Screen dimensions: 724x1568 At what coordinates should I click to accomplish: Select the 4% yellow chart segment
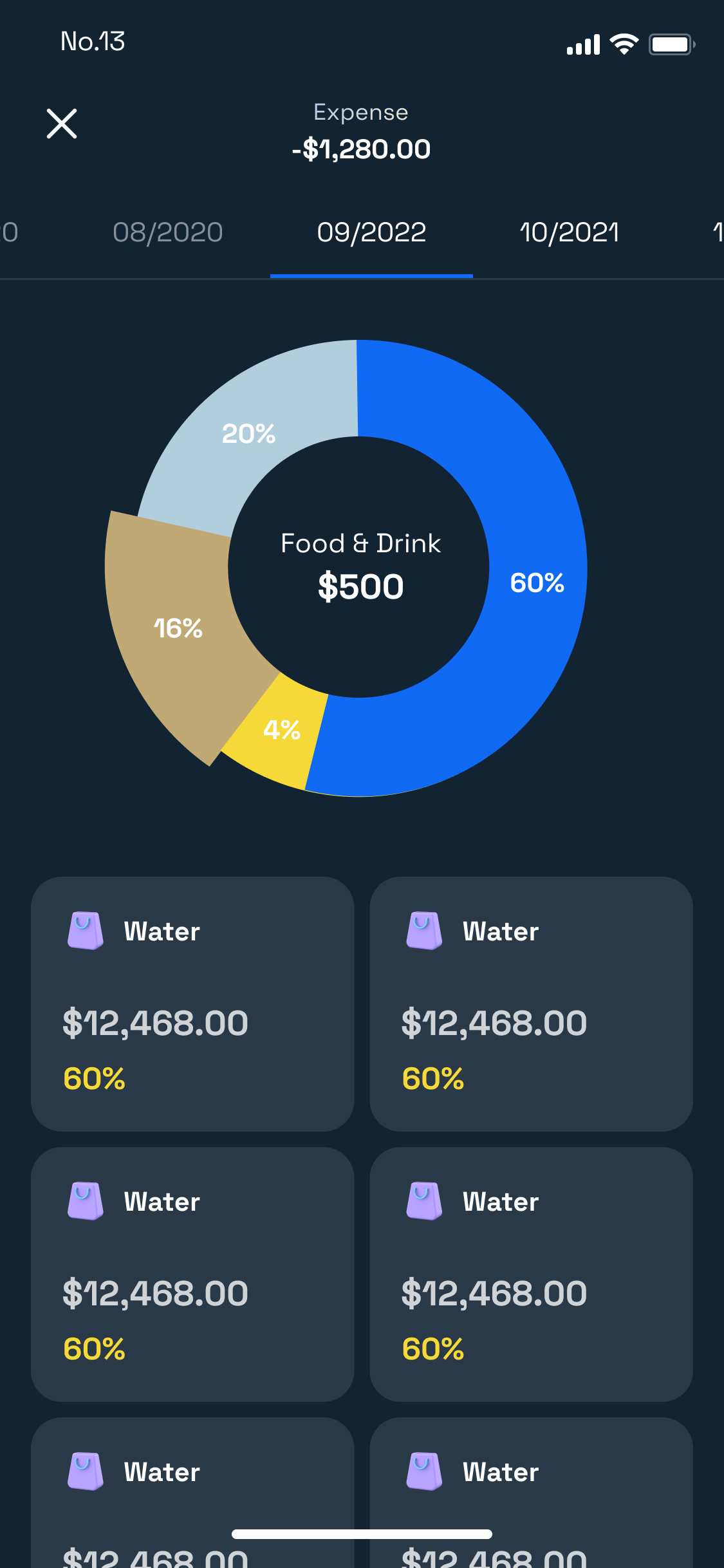281,729
